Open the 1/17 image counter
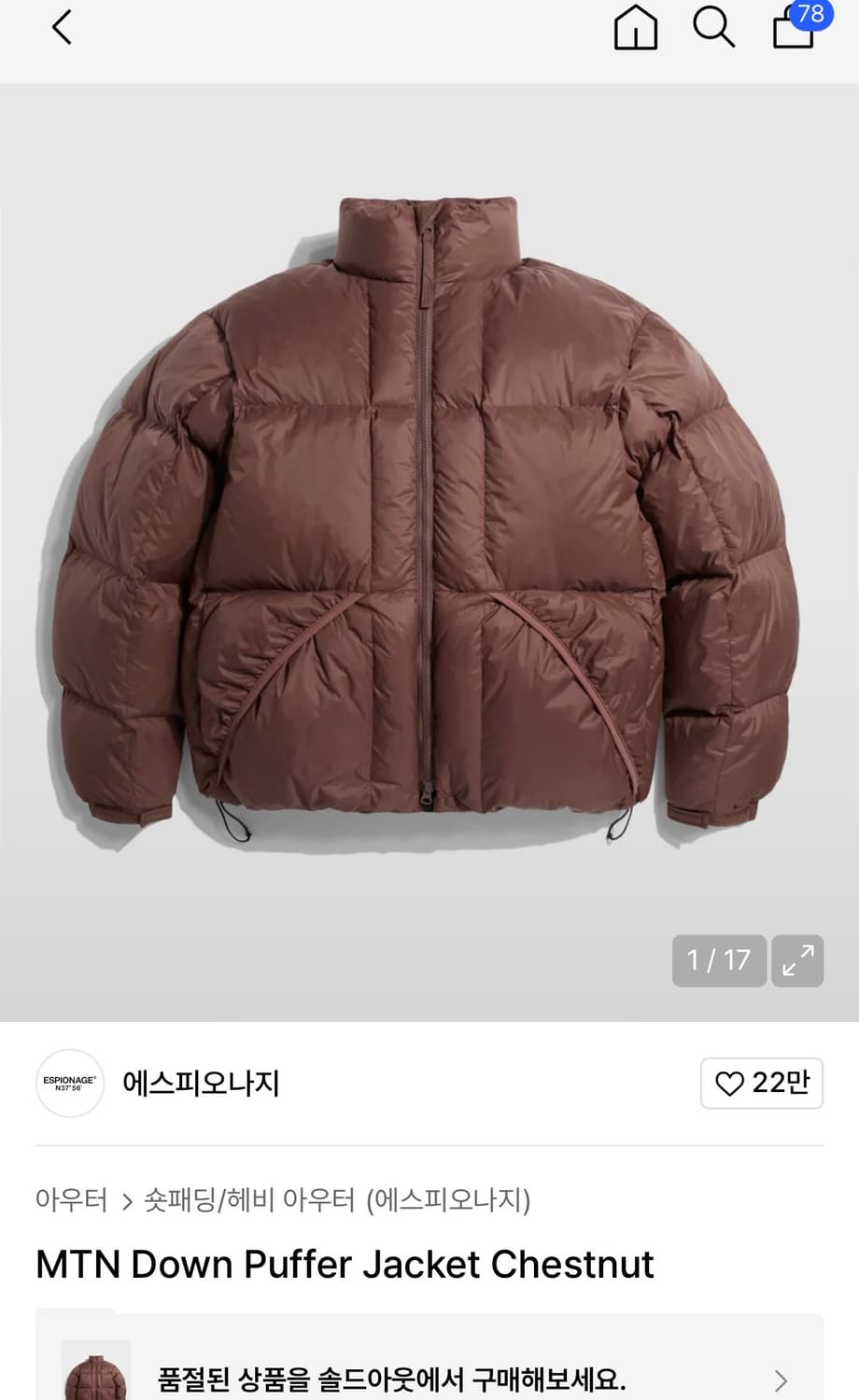This screenshot has height=1400, width=859. pyautogui.click(x=718, y=959)
